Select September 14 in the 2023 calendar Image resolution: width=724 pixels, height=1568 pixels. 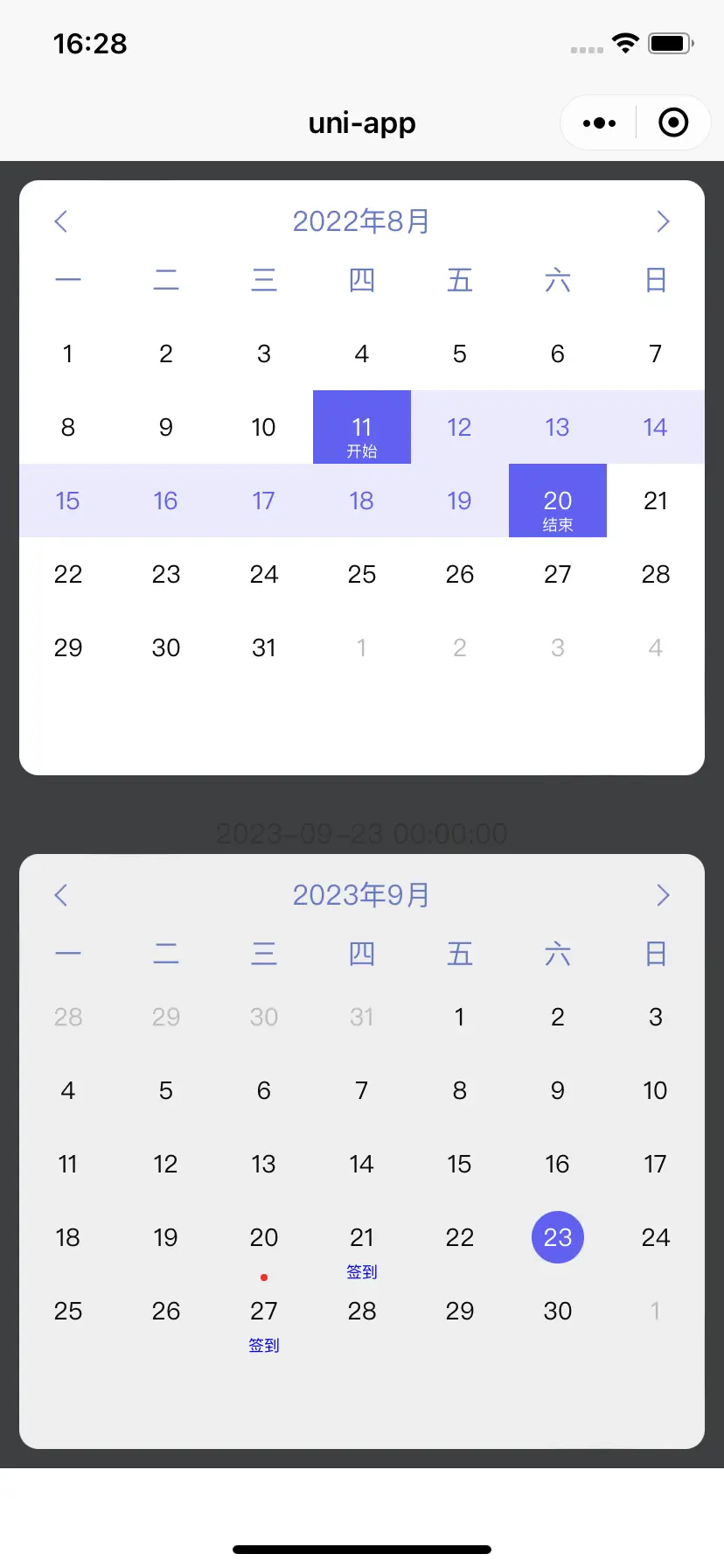tap(362, 1164)
